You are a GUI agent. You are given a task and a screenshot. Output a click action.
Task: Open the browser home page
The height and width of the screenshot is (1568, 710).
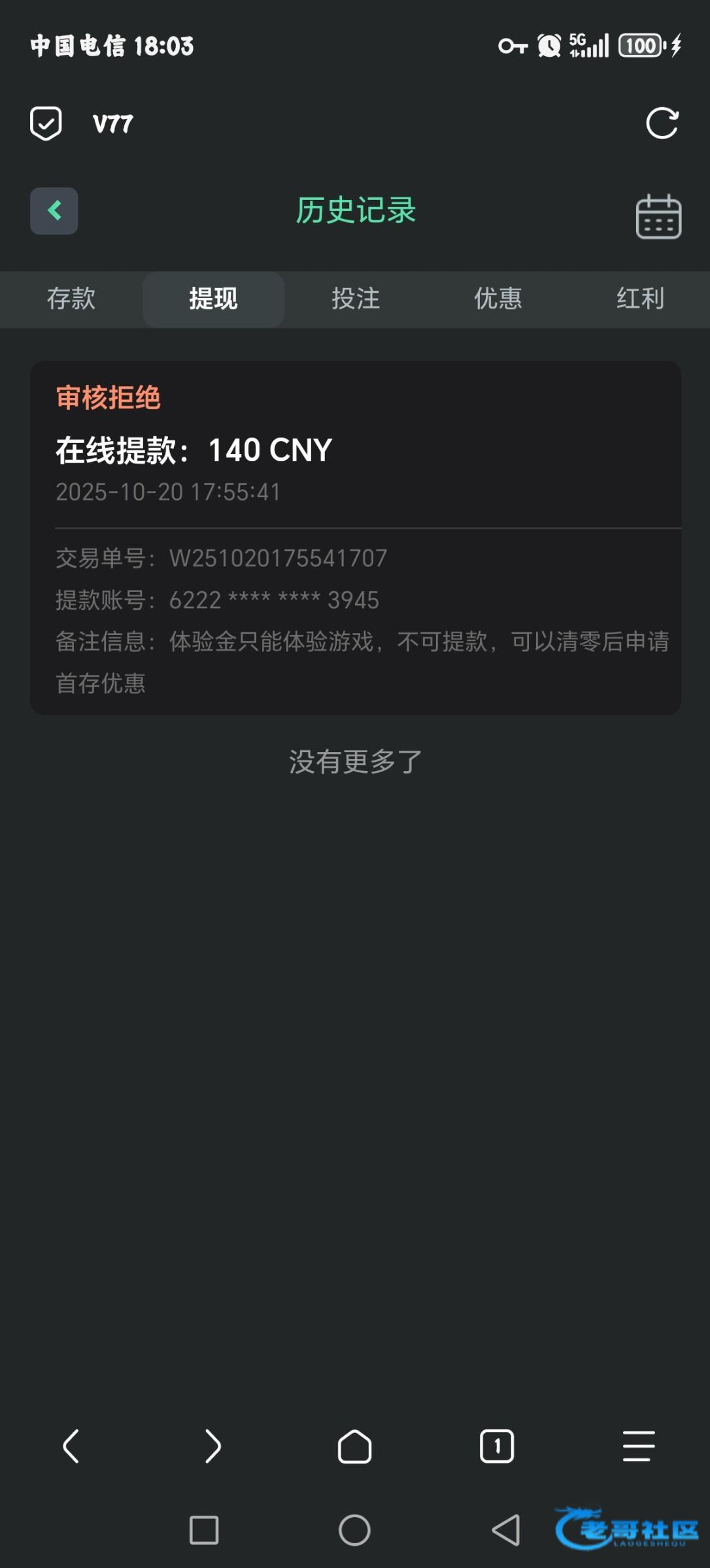tap(355, 1446)
